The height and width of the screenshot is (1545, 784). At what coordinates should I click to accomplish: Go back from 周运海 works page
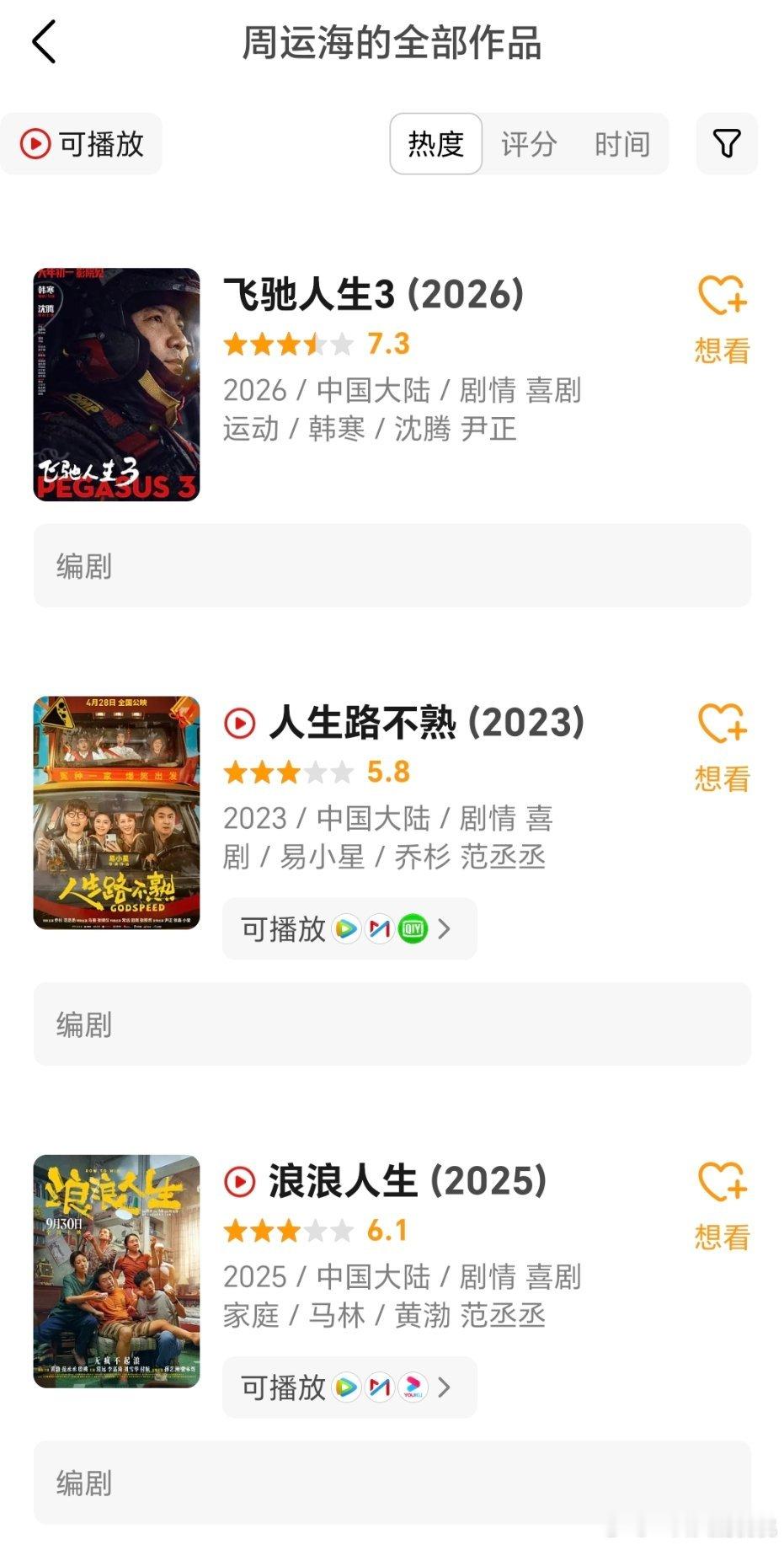44,42
